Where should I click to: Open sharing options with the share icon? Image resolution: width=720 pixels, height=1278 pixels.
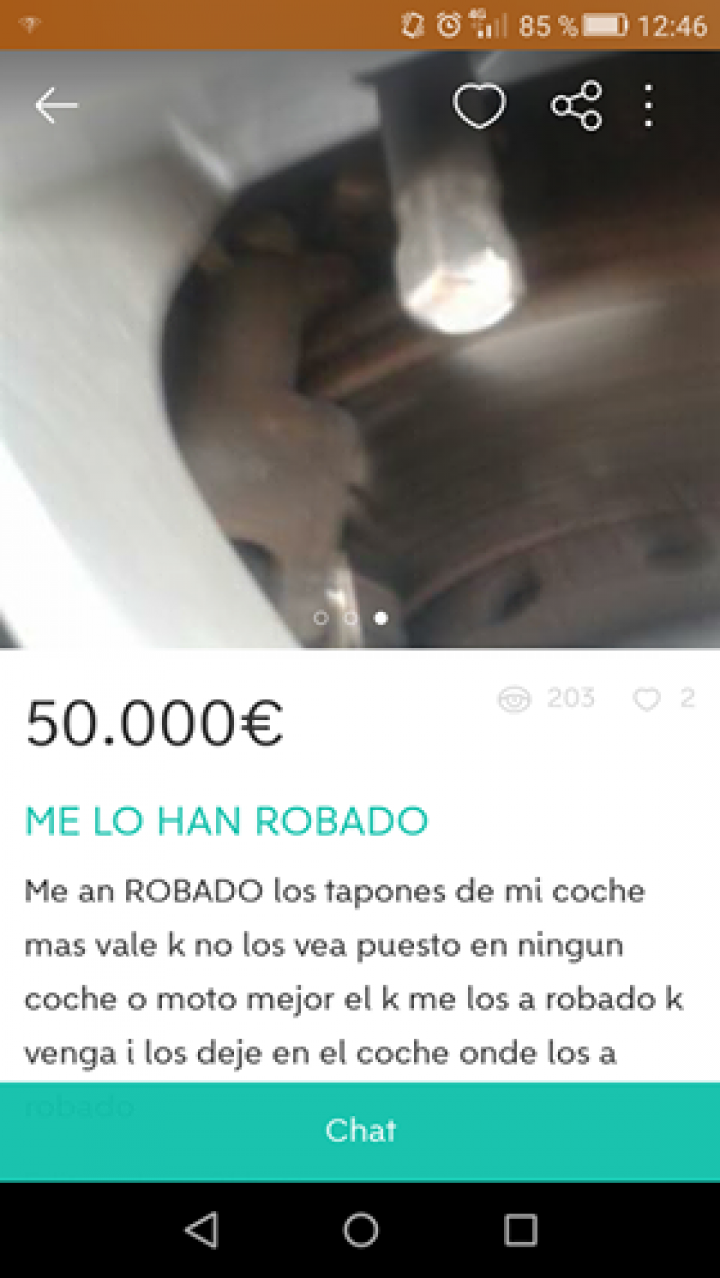click(577, 104)
